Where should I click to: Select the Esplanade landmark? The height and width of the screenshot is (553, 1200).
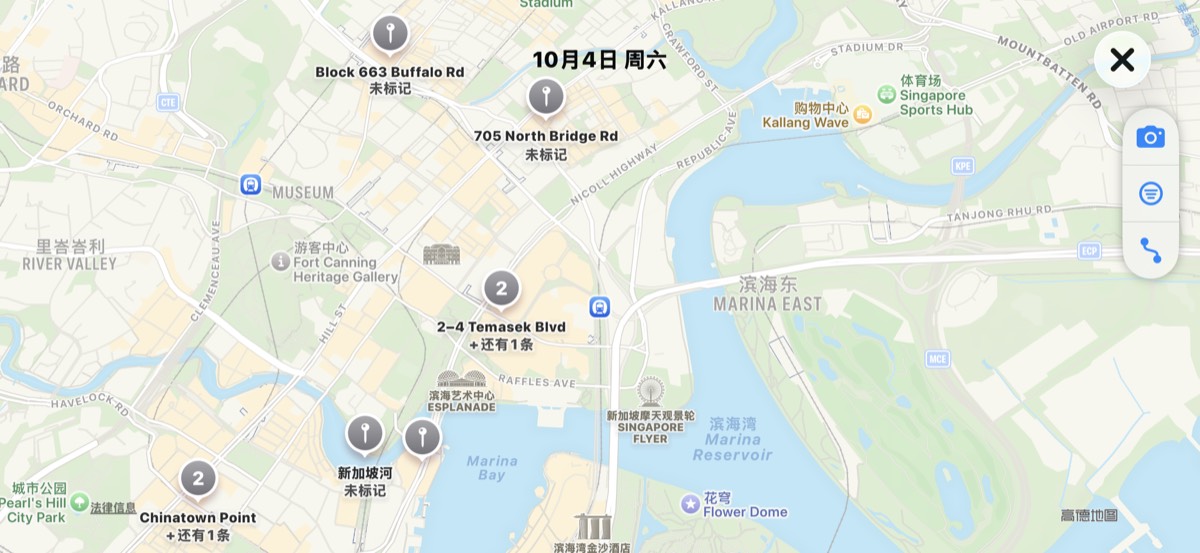[461, 381]
